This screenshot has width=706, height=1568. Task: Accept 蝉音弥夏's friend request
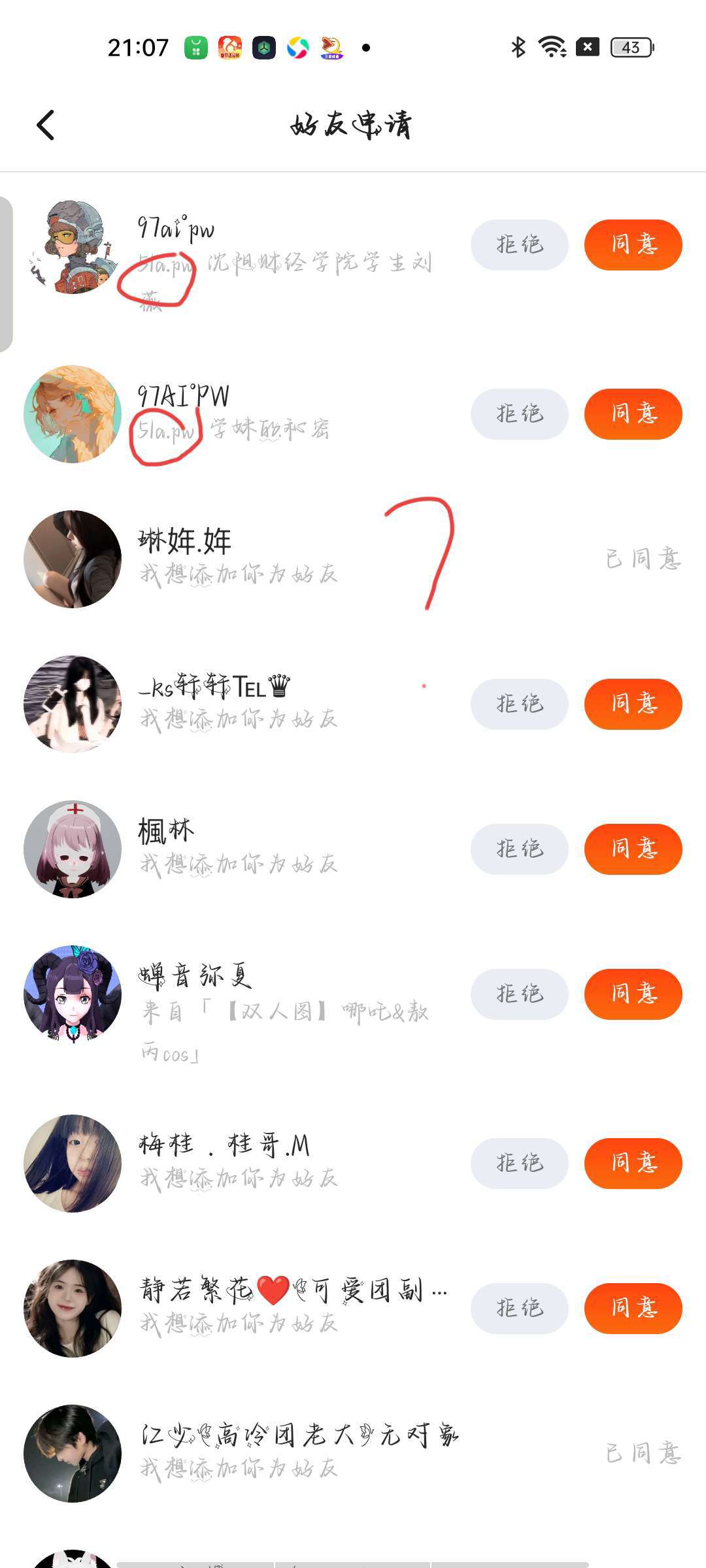633,994
